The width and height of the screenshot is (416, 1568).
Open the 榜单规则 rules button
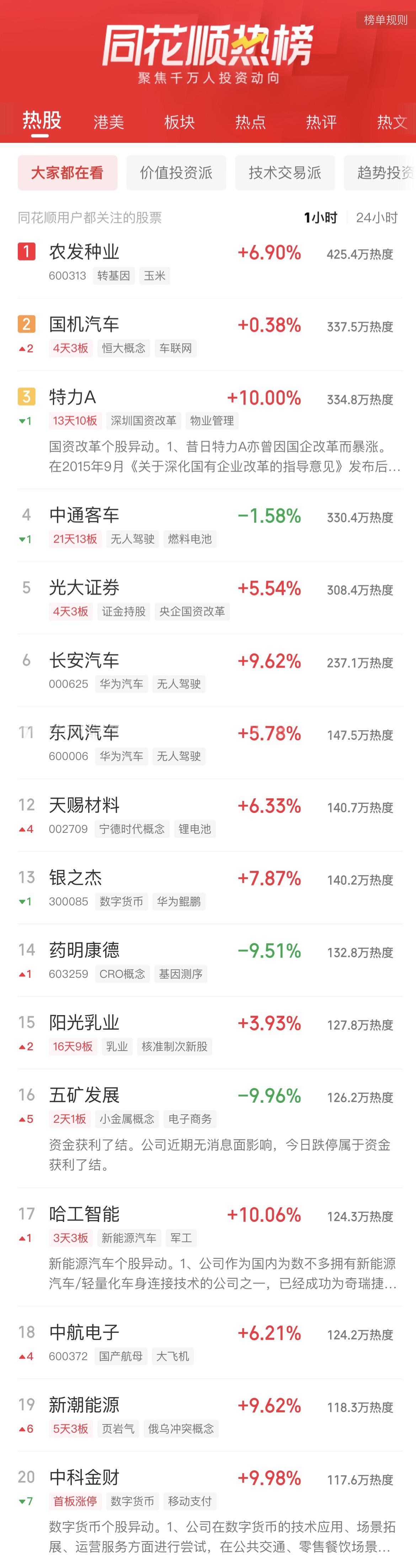[x=385, y=20]
